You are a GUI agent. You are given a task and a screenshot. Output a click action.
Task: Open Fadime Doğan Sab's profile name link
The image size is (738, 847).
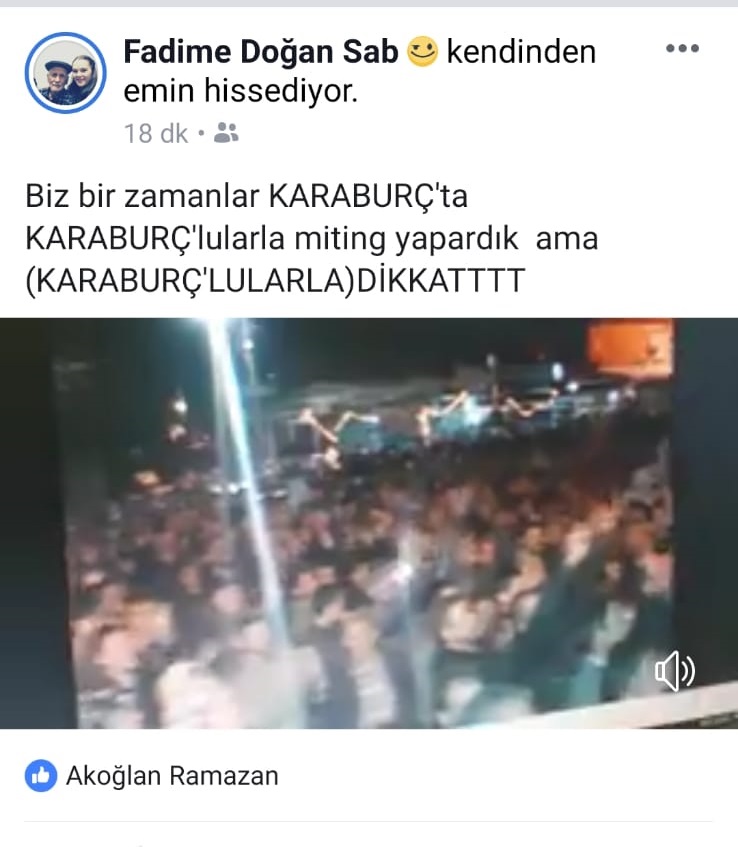coord(260,52)
